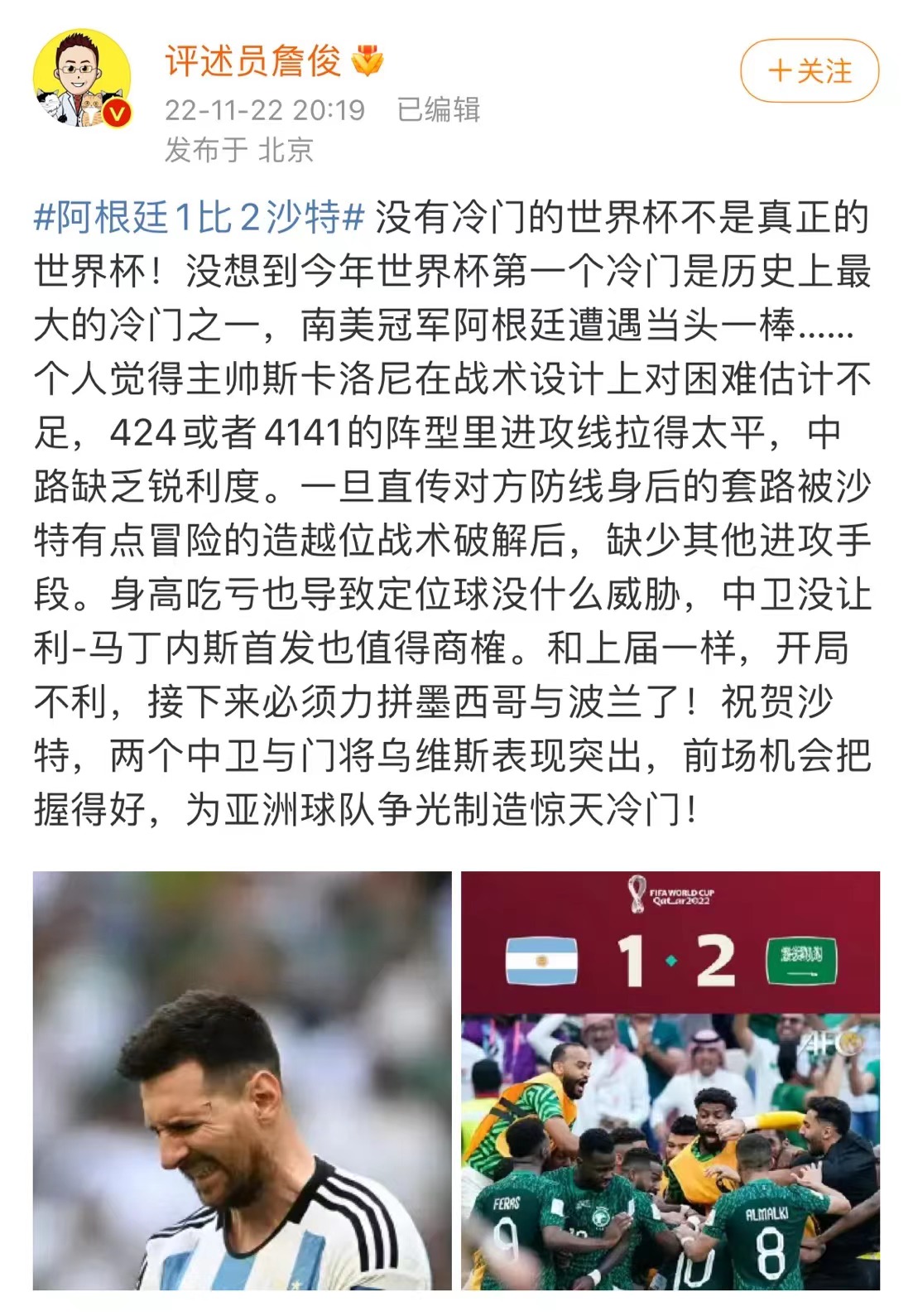
Task: Open the 1-2 scoreboard image
Action: [x=670, y=1079]
